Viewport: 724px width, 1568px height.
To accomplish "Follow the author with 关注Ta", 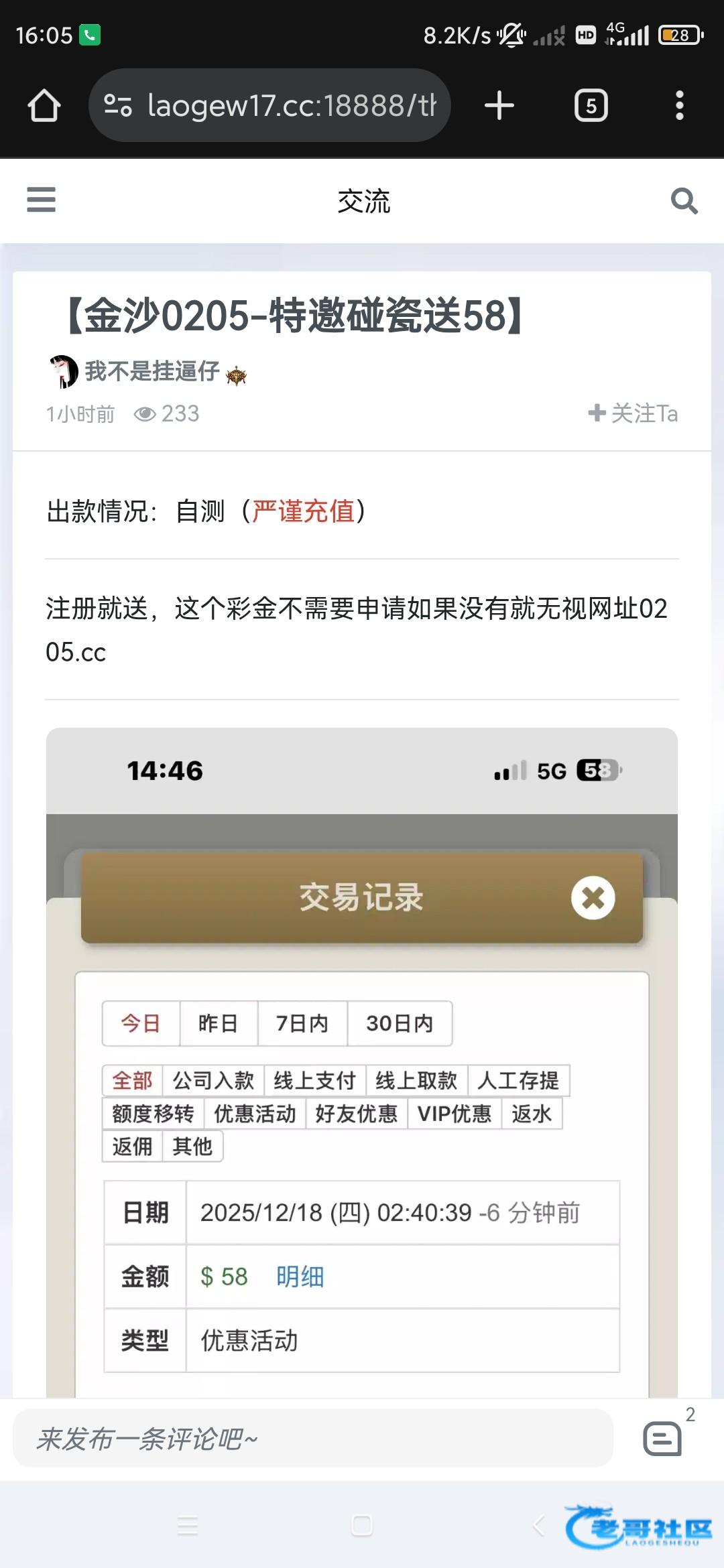I will pos(633,413).
